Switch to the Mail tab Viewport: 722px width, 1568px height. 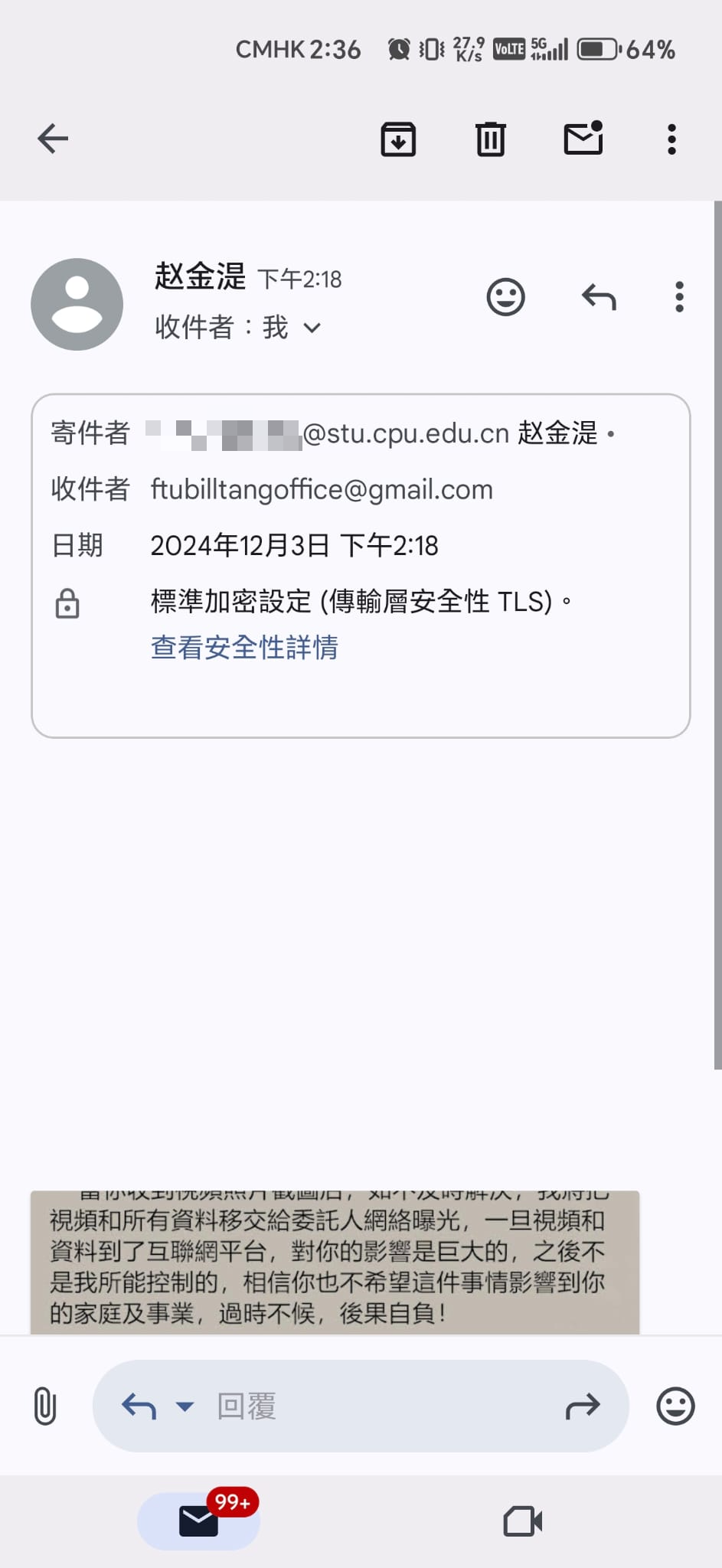(x=199, y=1521)
